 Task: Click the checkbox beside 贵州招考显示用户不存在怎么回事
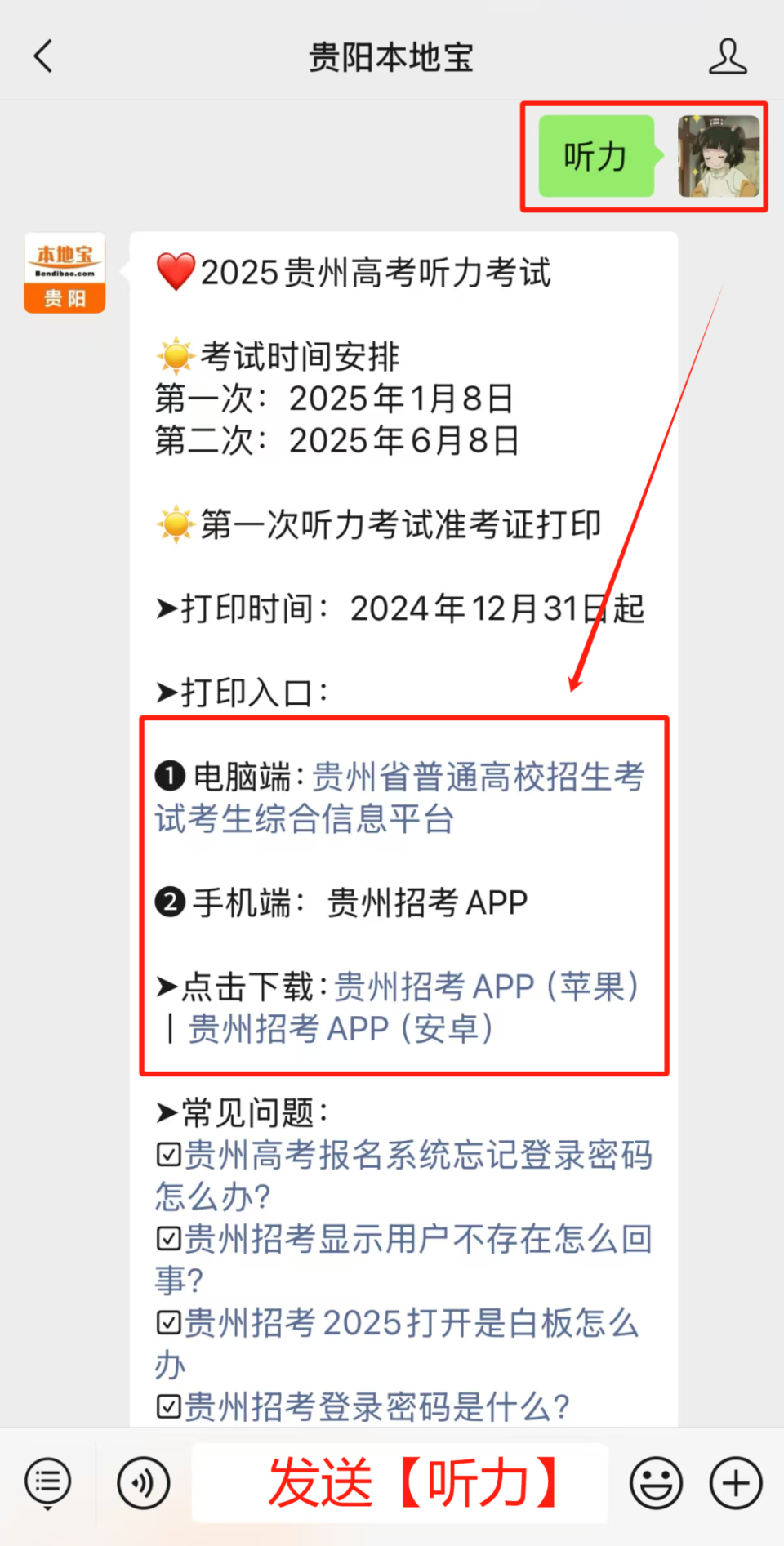pyautogui.click(x=167, y=1239)
